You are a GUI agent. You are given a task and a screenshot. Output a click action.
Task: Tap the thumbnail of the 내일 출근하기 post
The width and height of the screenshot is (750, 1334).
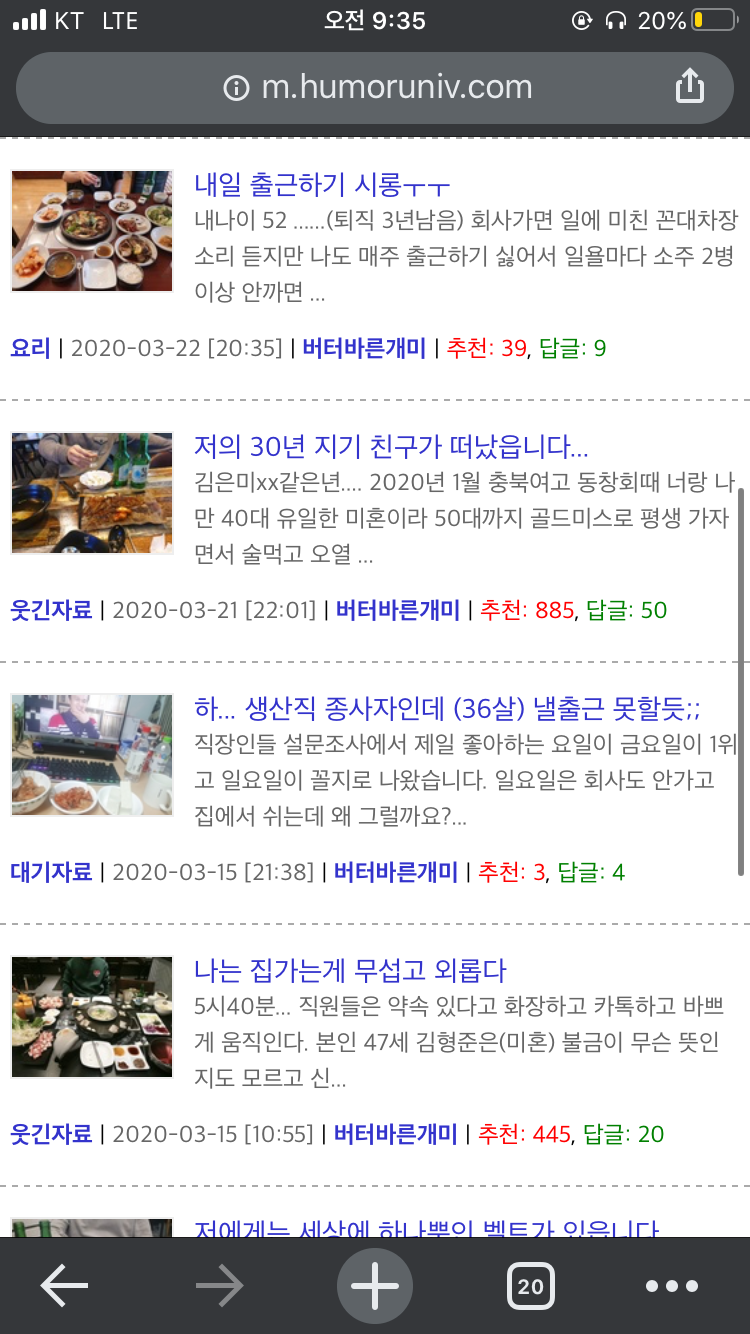click(92, 231)
